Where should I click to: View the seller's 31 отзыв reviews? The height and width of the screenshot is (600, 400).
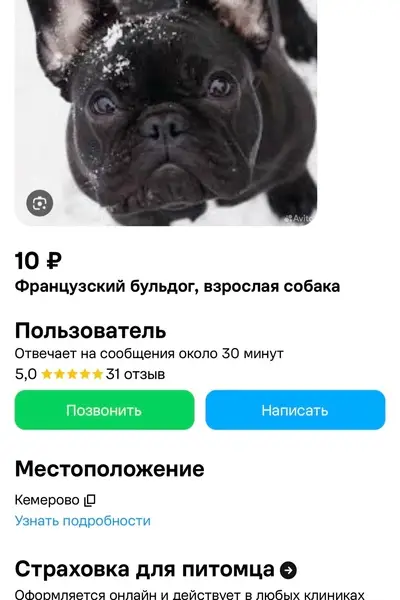(136, 374)
